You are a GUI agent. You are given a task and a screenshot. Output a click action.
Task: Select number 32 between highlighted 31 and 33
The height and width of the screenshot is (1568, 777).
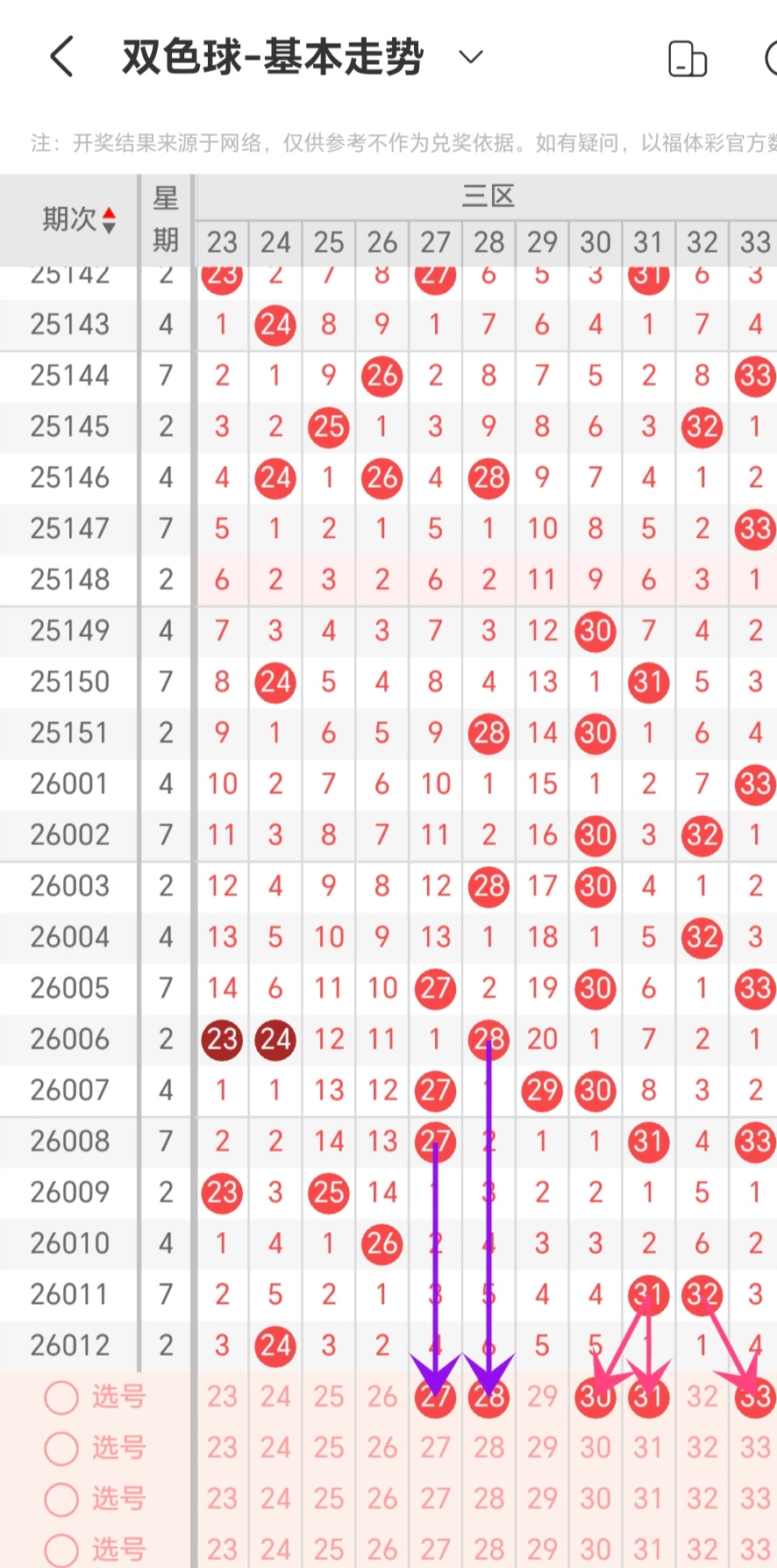point(702,1396)
